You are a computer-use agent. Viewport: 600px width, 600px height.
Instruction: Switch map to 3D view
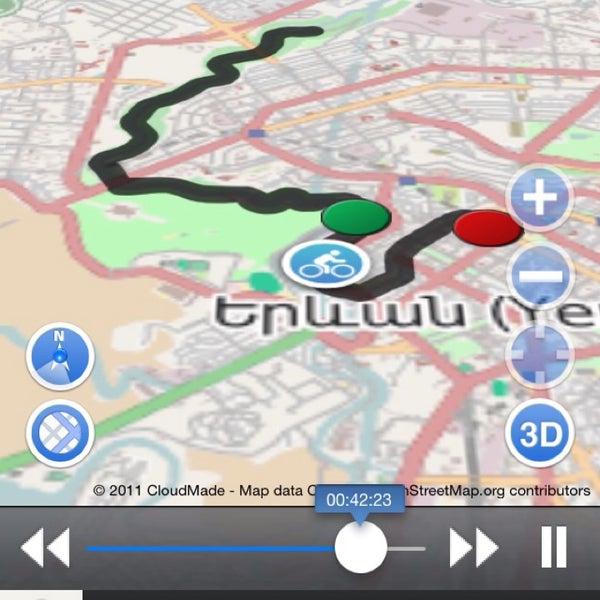click(x=540, y=434)
